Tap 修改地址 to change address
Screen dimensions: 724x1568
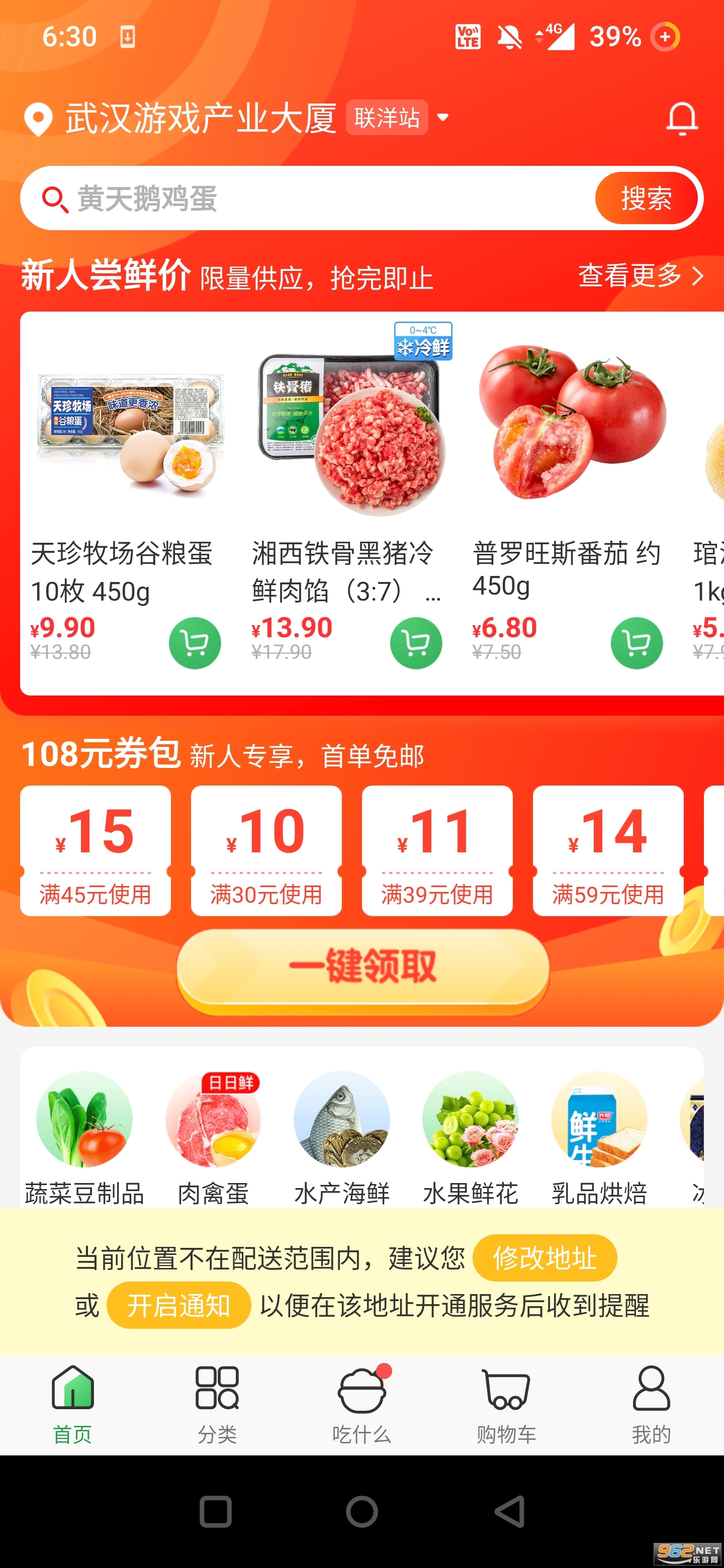coord(545,1257)
